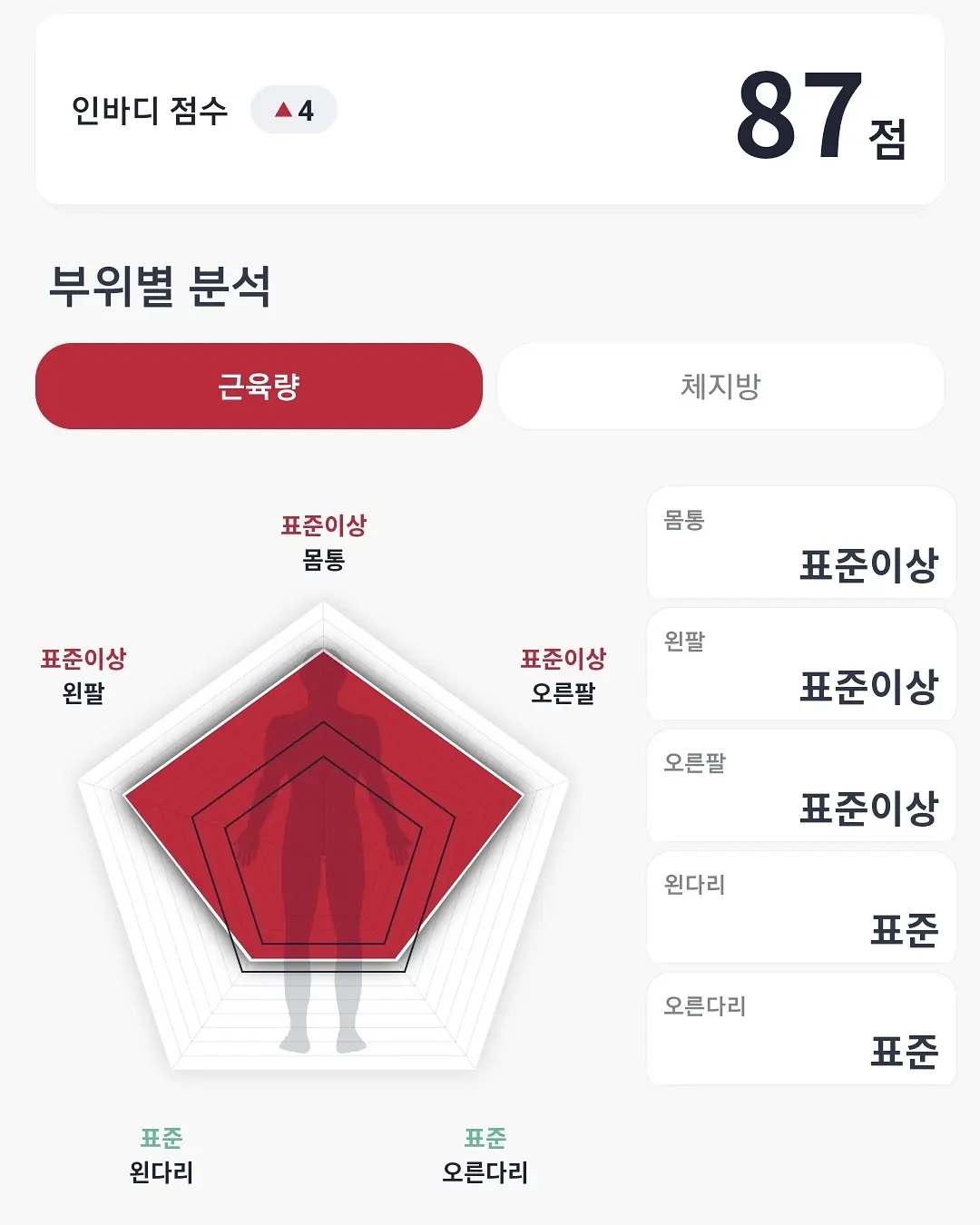Viewport: 980px width, 1225px height.
Task: Select the 근육량 segment
Action: coord(259,387)
